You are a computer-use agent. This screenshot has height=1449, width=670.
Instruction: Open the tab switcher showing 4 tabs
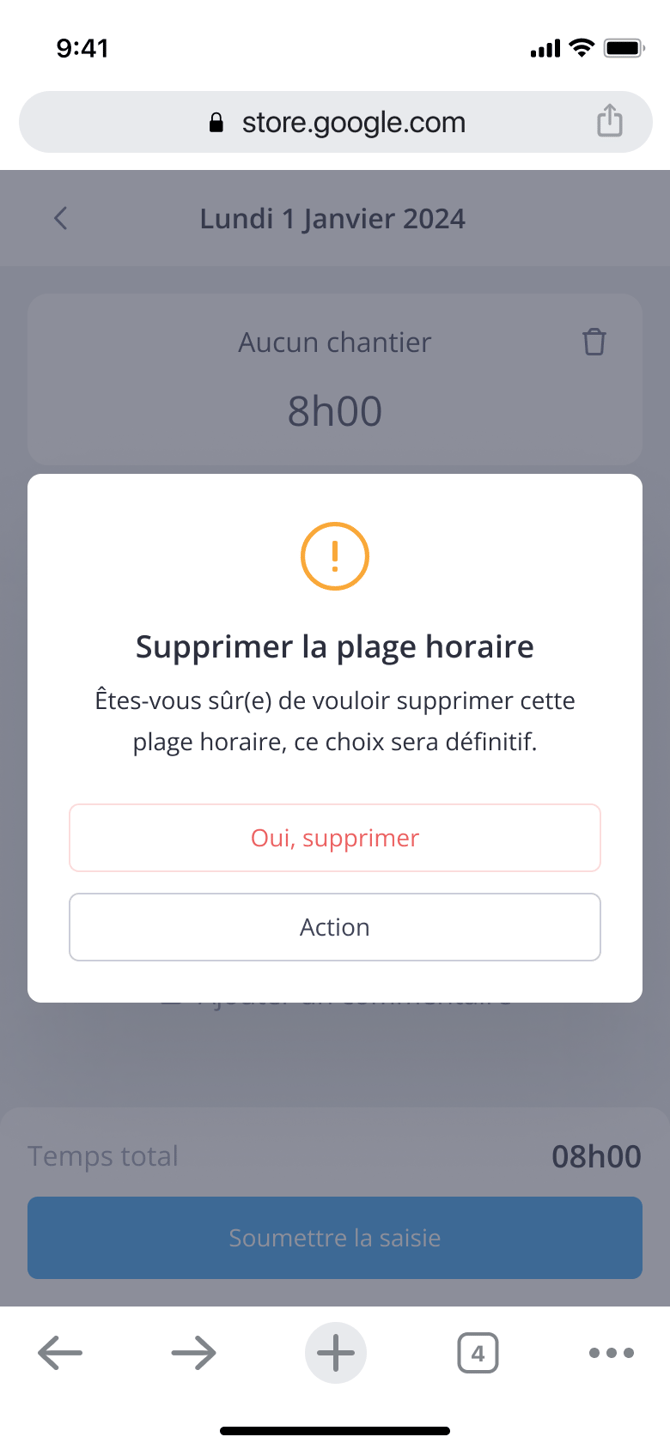(477, 1353)
